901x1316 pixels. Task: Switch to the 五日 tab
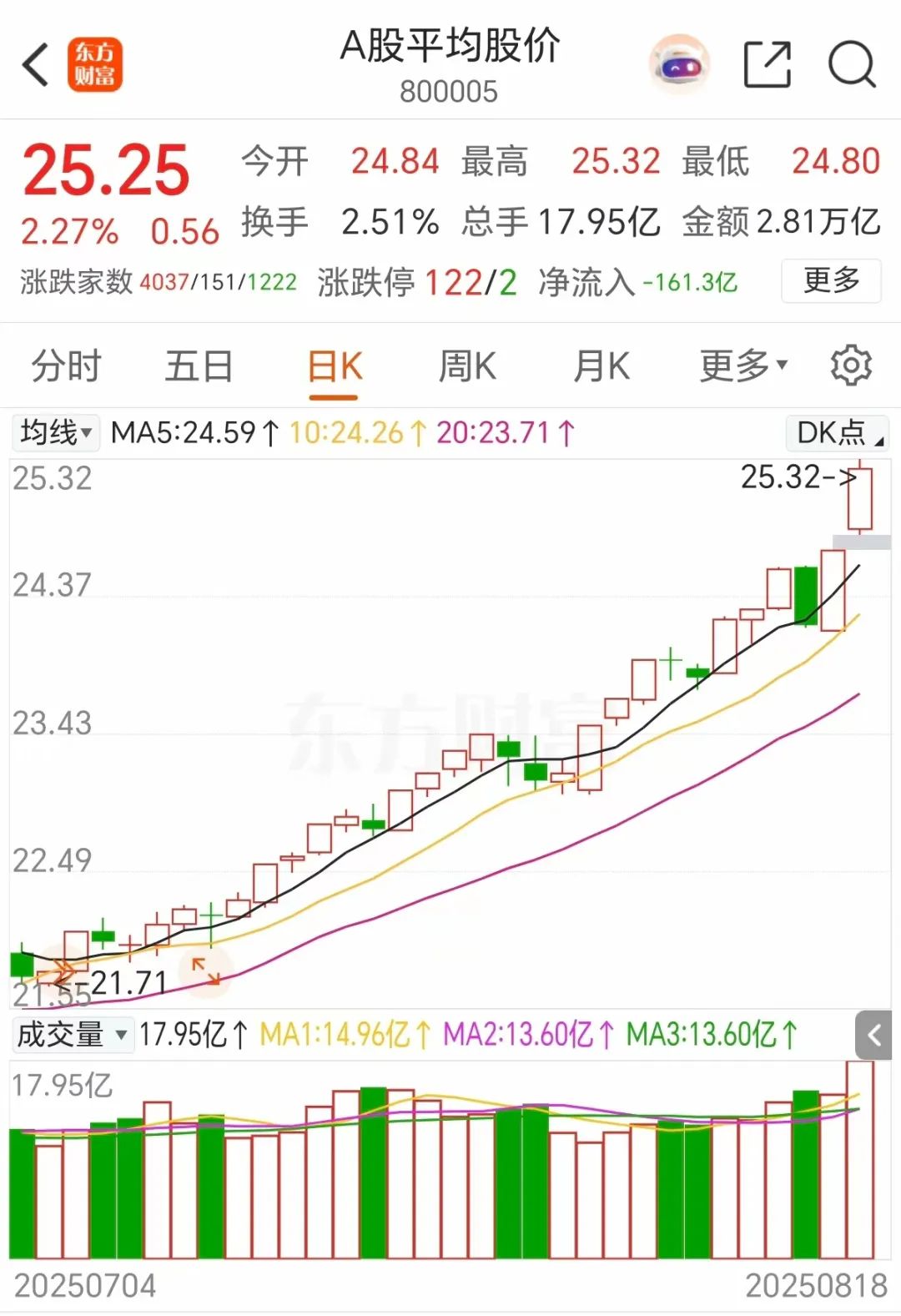(x=199, y=366)
